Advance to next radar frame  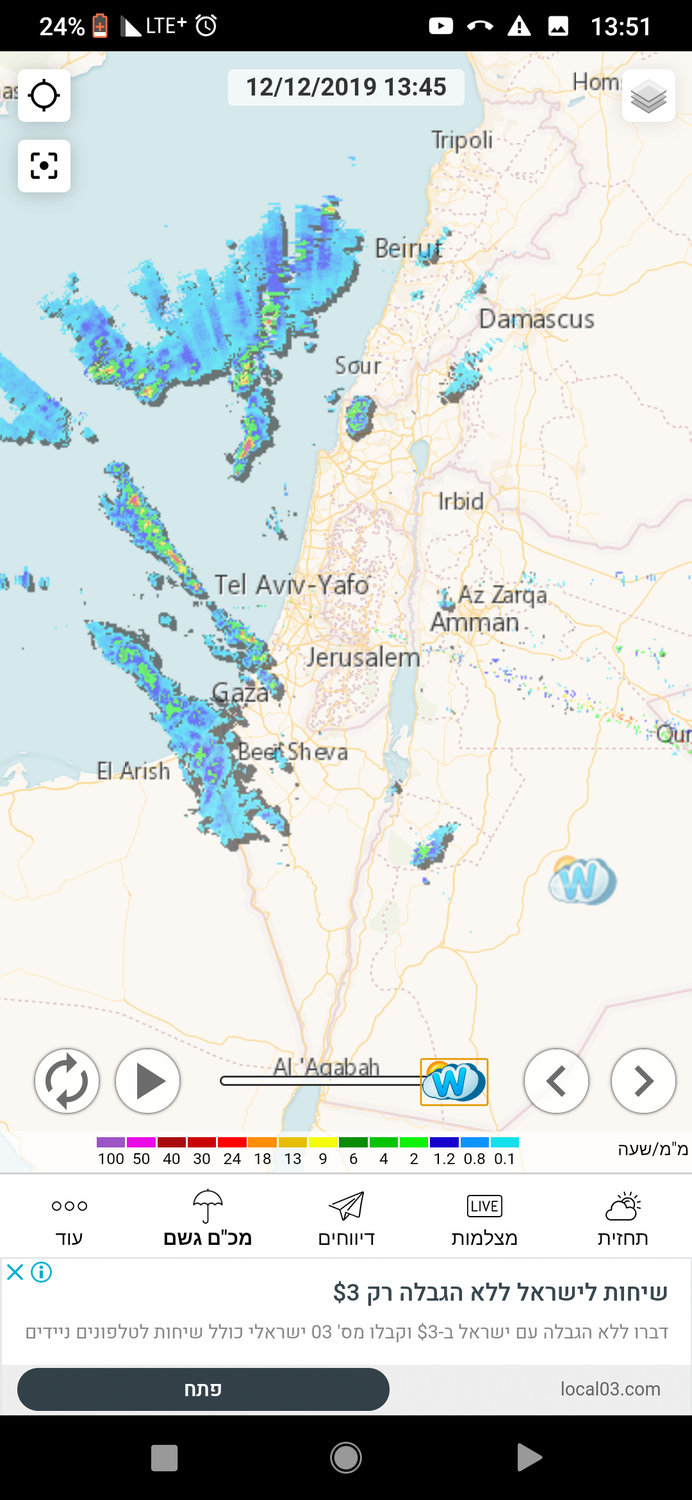coord(643,1081)
